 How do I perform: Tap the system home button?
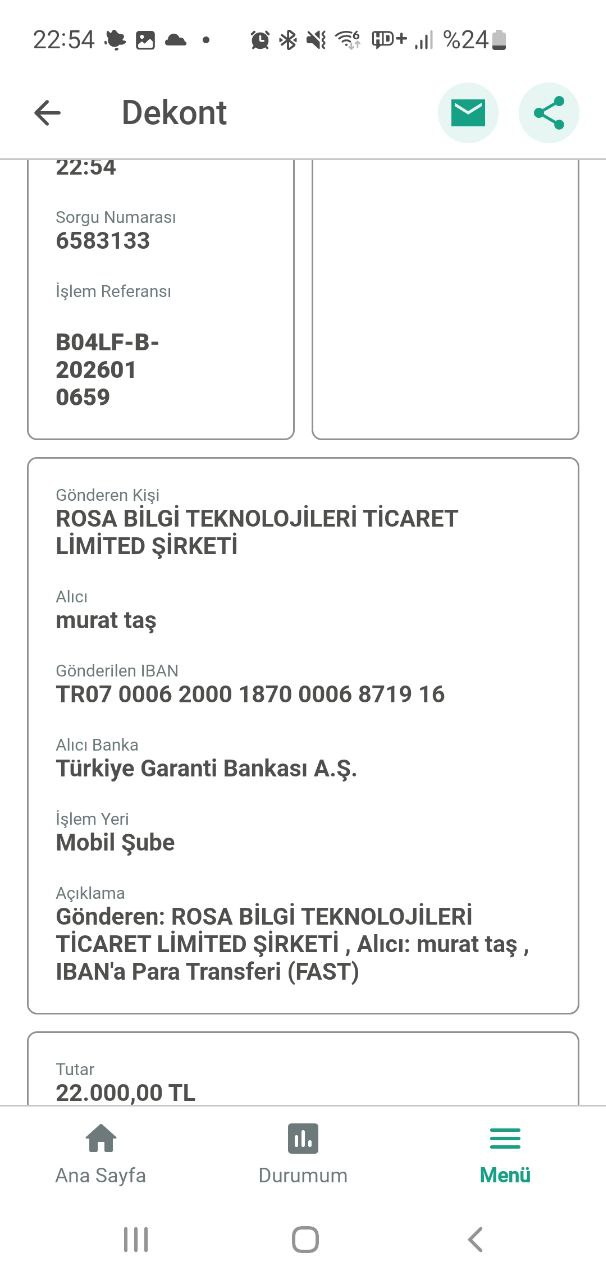click(305, 1240)
